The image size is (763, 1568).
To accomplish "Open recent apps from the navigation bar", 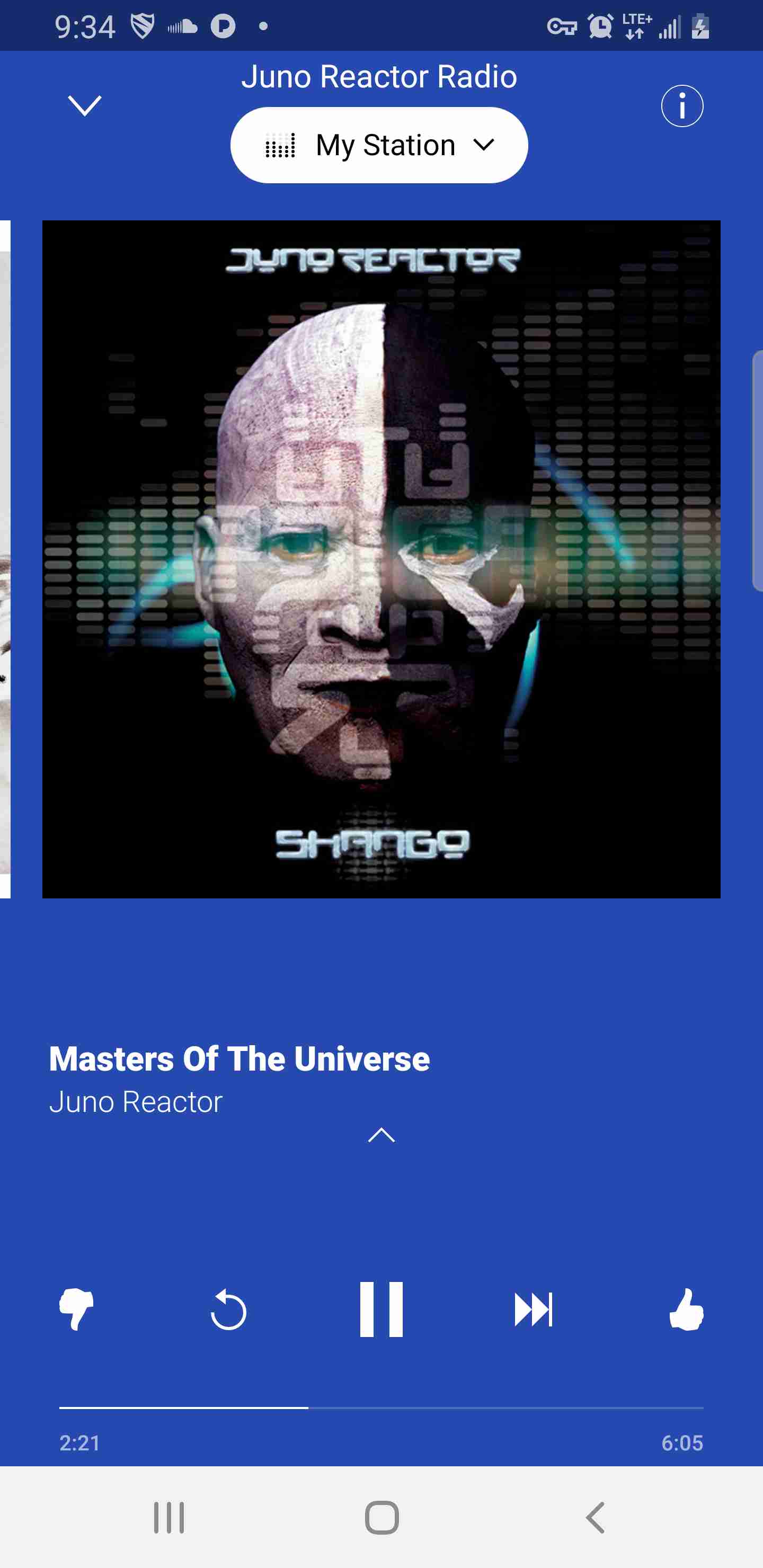I will pyautogui.click(x=168, y=1517).
